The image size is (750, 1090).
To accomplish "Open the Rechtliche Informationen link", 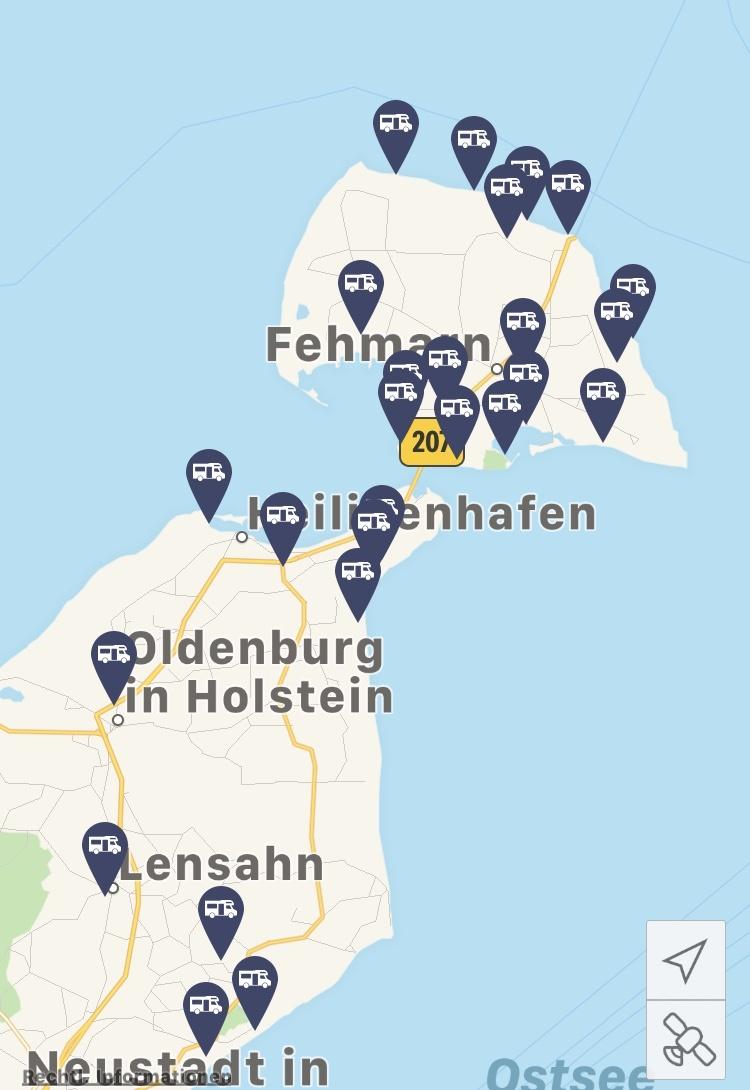I will click(125, 1077).
